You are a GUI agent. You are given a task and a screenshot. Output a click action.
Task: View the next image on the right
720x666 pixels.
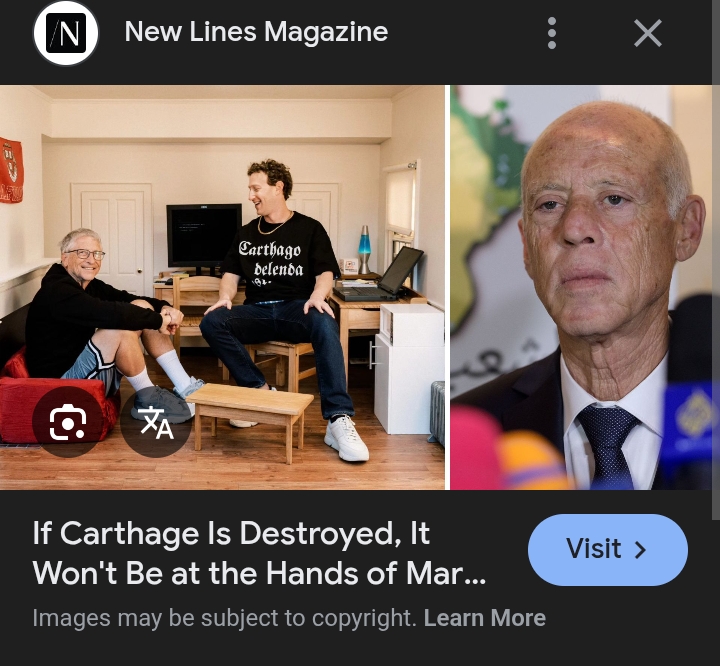point(584,287)
